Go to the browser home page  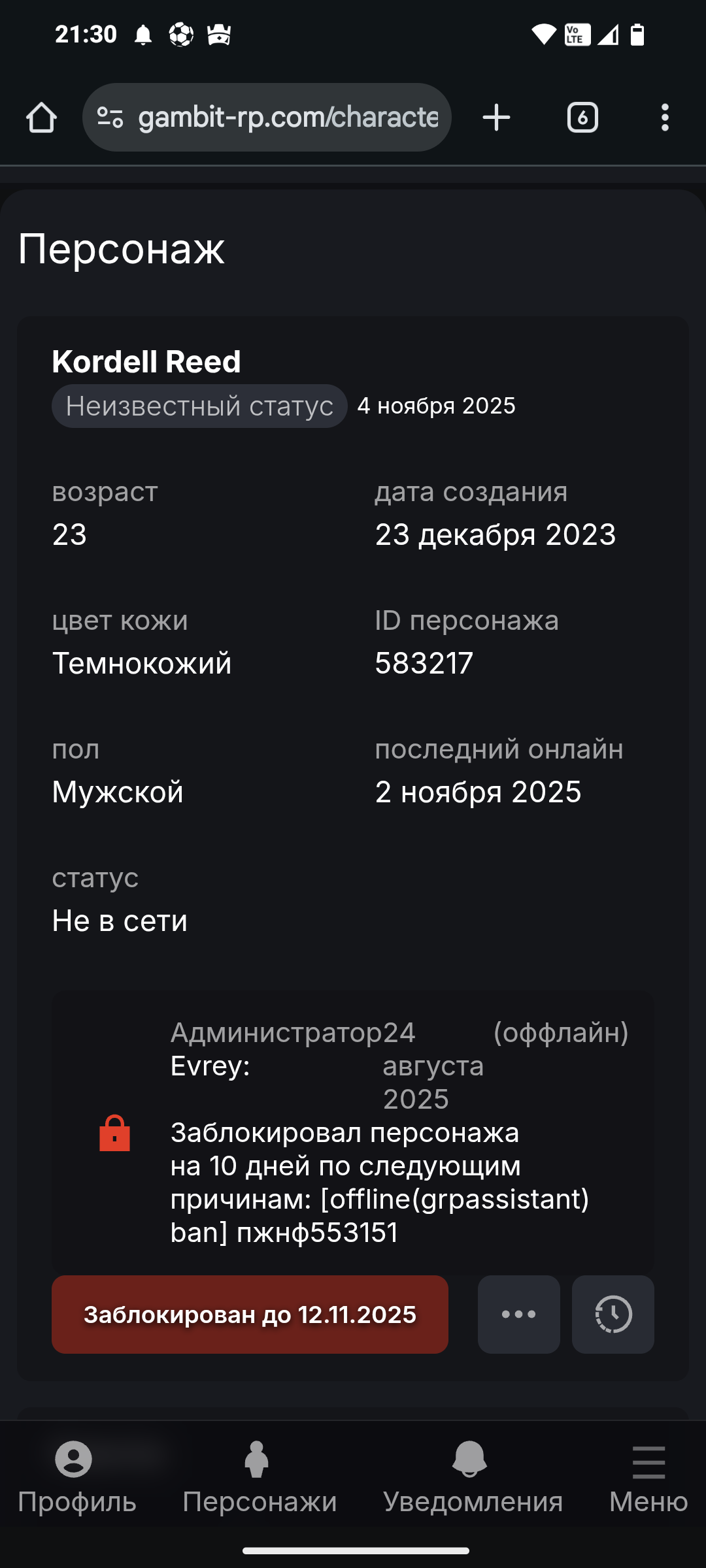(x=41, y=118)
